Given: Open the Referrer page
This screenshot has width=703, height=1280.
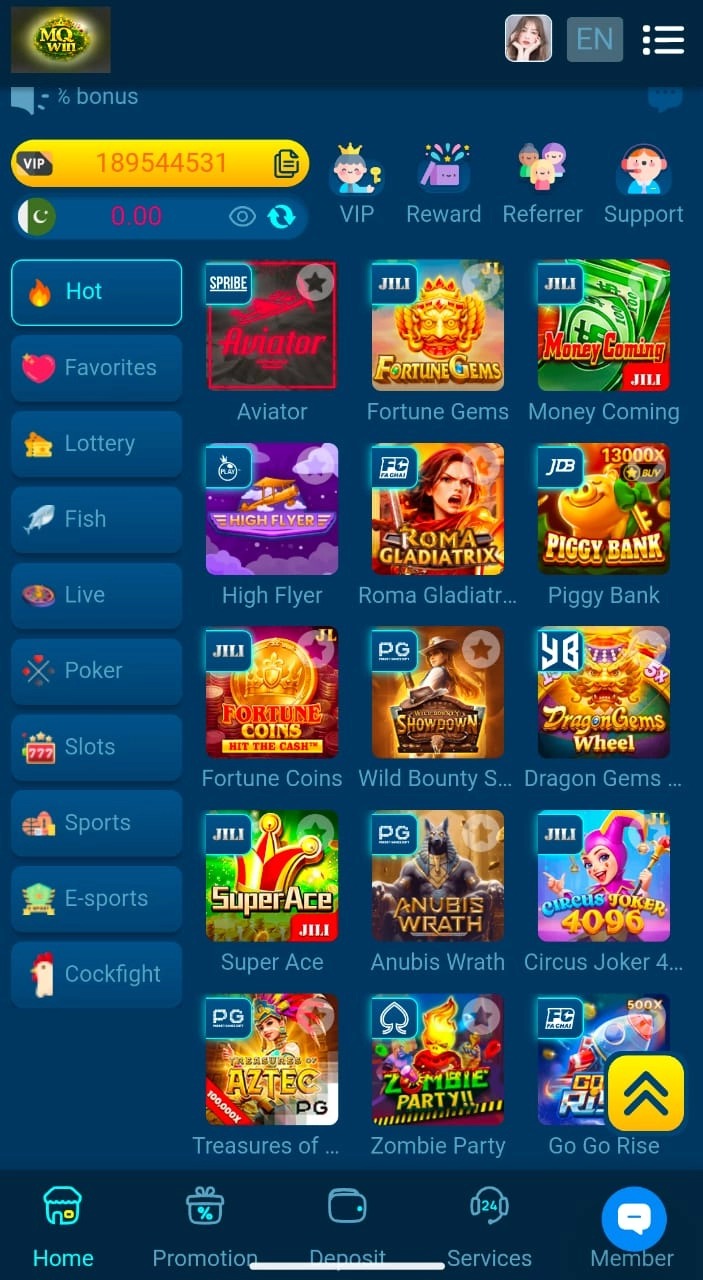Looking at the screenshot, I should [x=542, y=185].
